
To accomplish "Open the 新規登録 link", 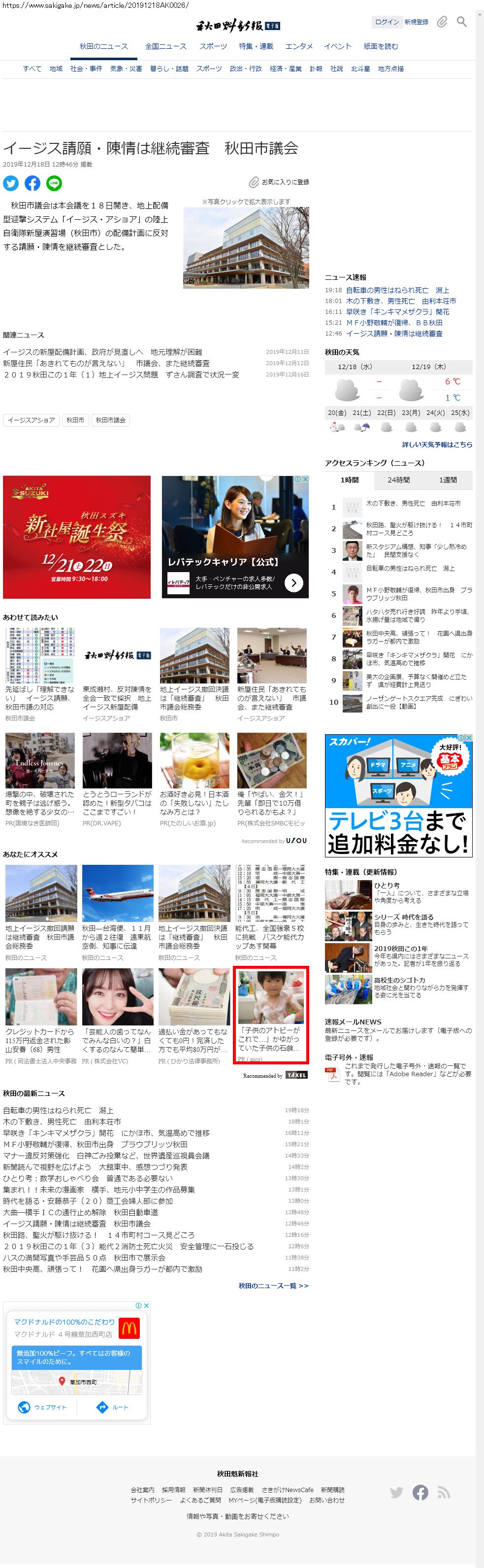I will (x=417, y=22).
